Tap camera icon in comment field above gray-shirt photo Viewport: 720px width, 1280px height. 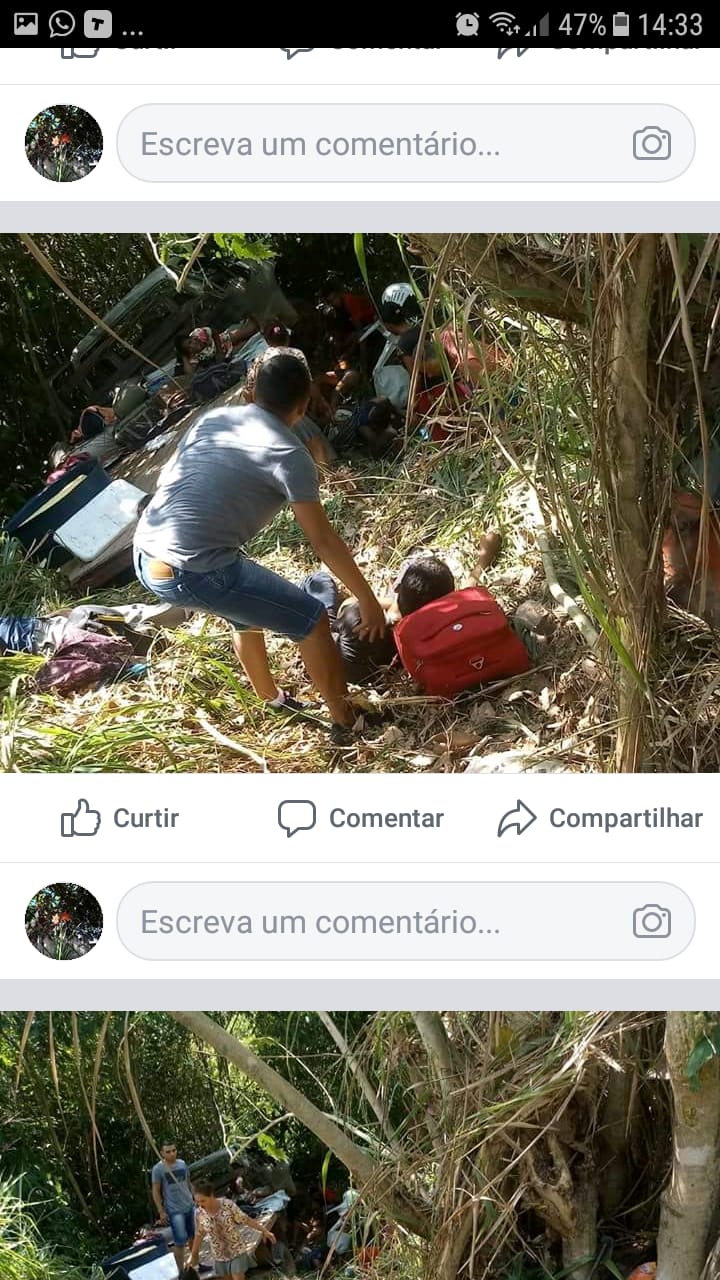651,143
